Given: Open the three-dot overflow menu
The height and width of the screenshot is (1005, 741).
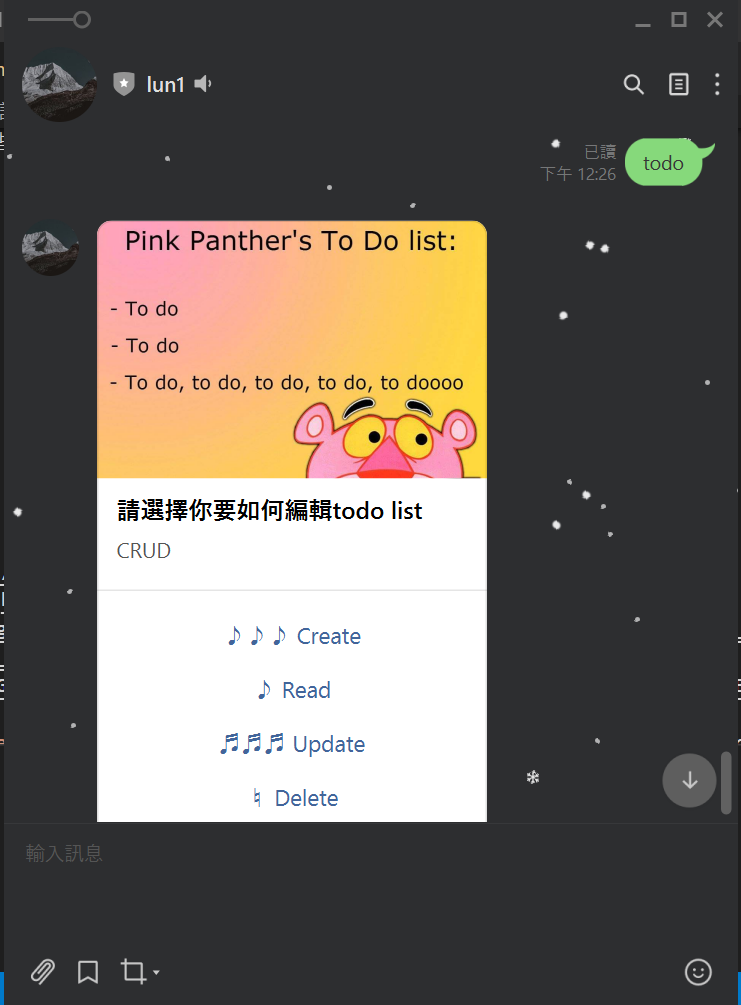Looking at the screenshot, I should coord(717,84).
